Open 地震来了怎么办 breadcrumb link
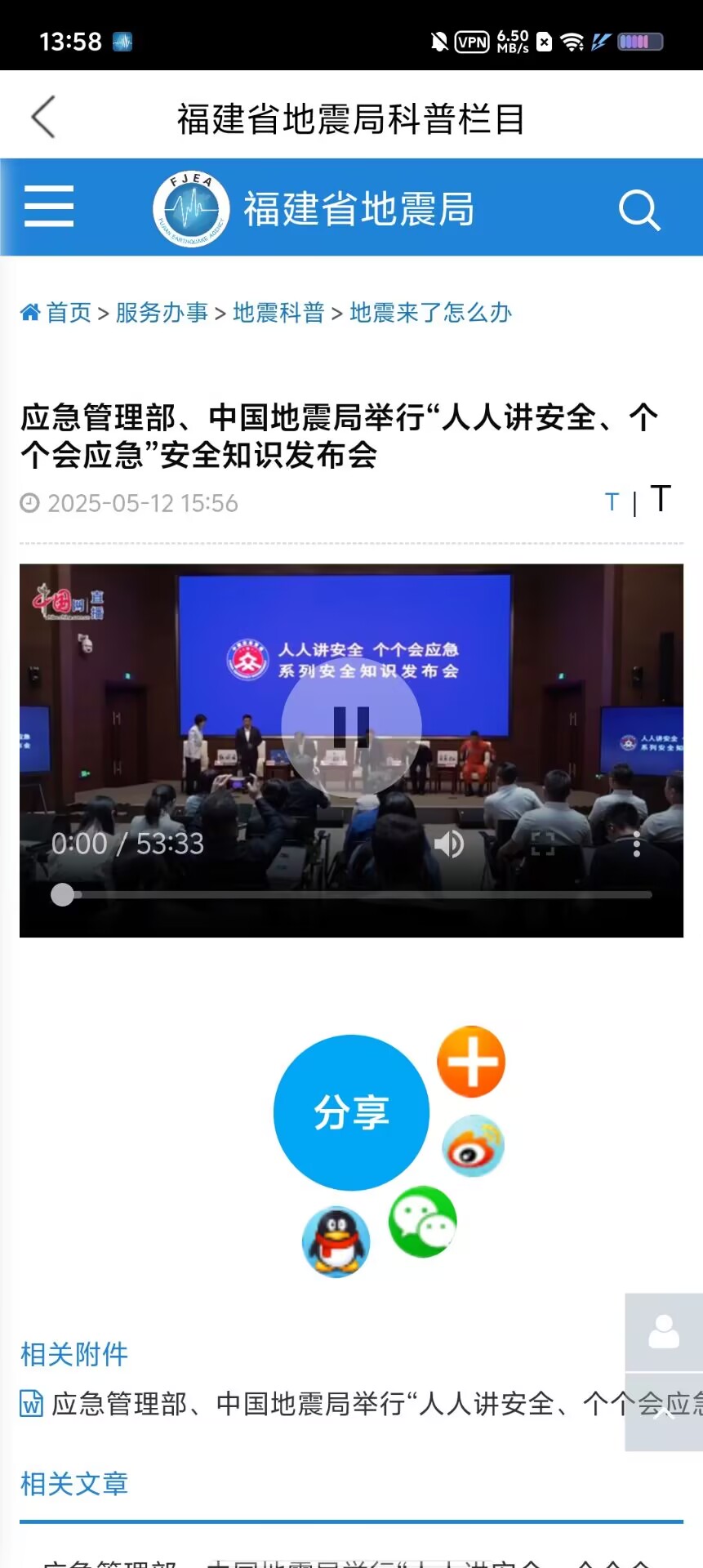Viewport: 703px width, 1568px height. point(430,313)
